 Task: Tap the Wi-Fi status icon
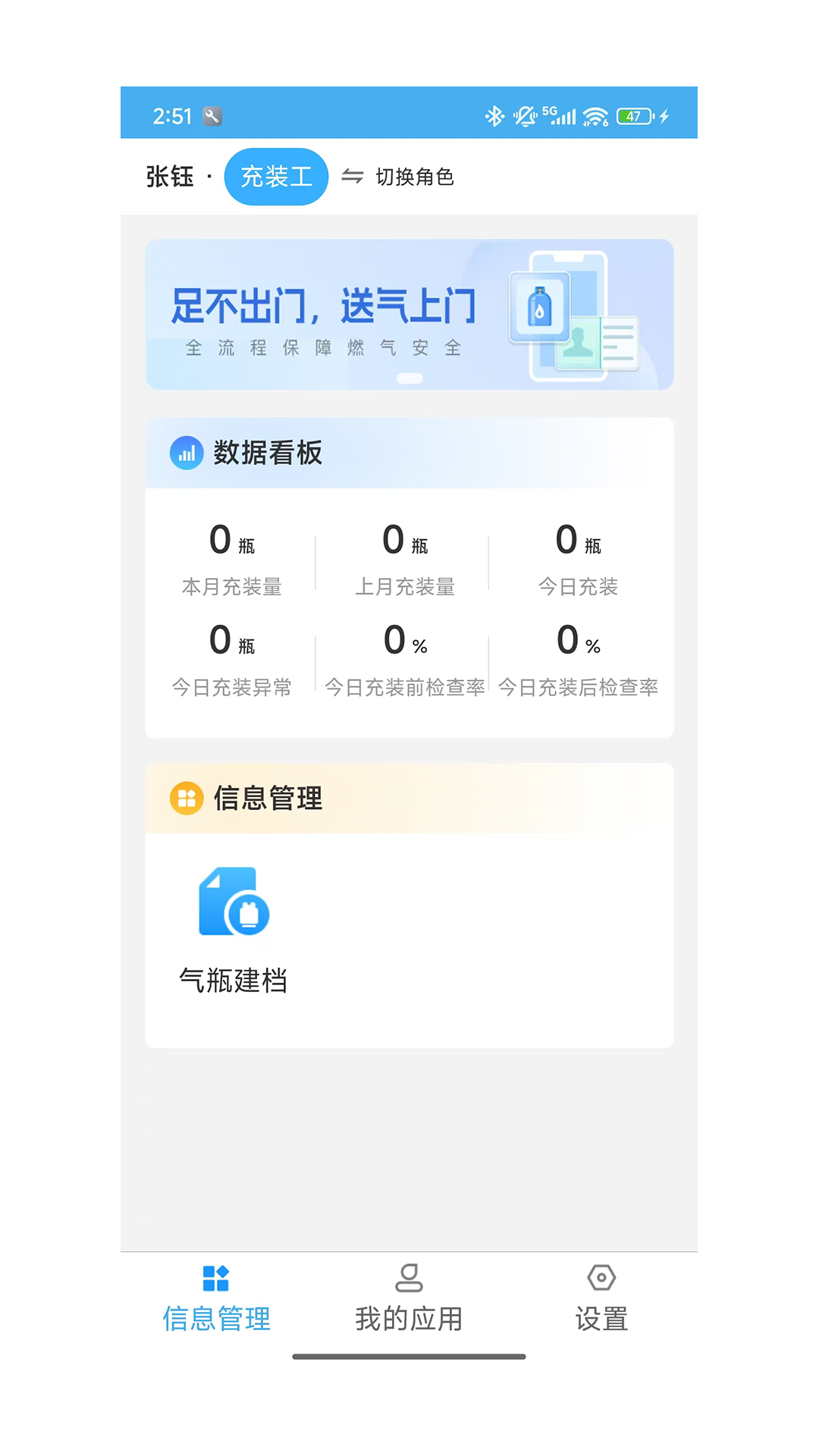(x=596, y=115)
